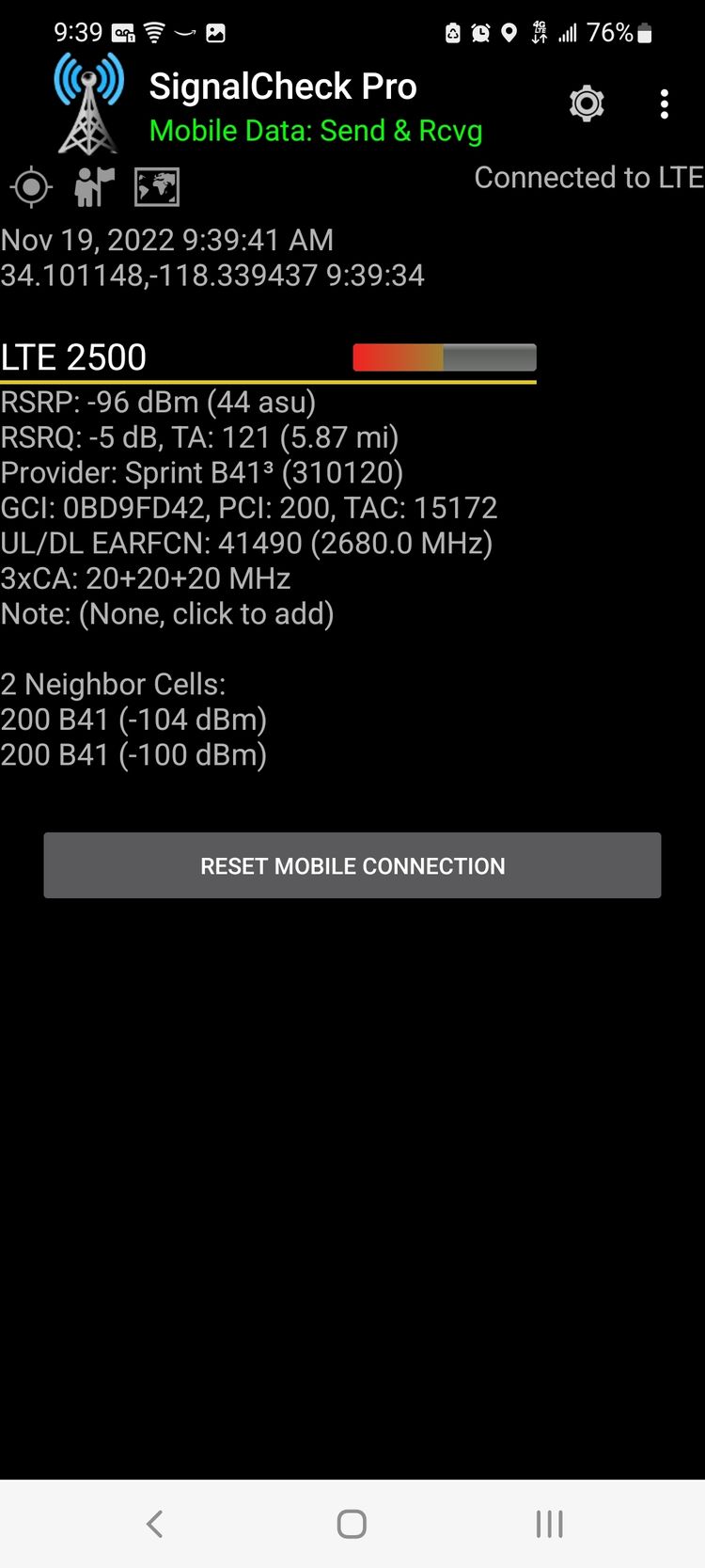Image resolution: width=705 pixels, height=1568 pixels.
Task: Open recent apps from navigation bar
Action: (x=549, y=1524)
